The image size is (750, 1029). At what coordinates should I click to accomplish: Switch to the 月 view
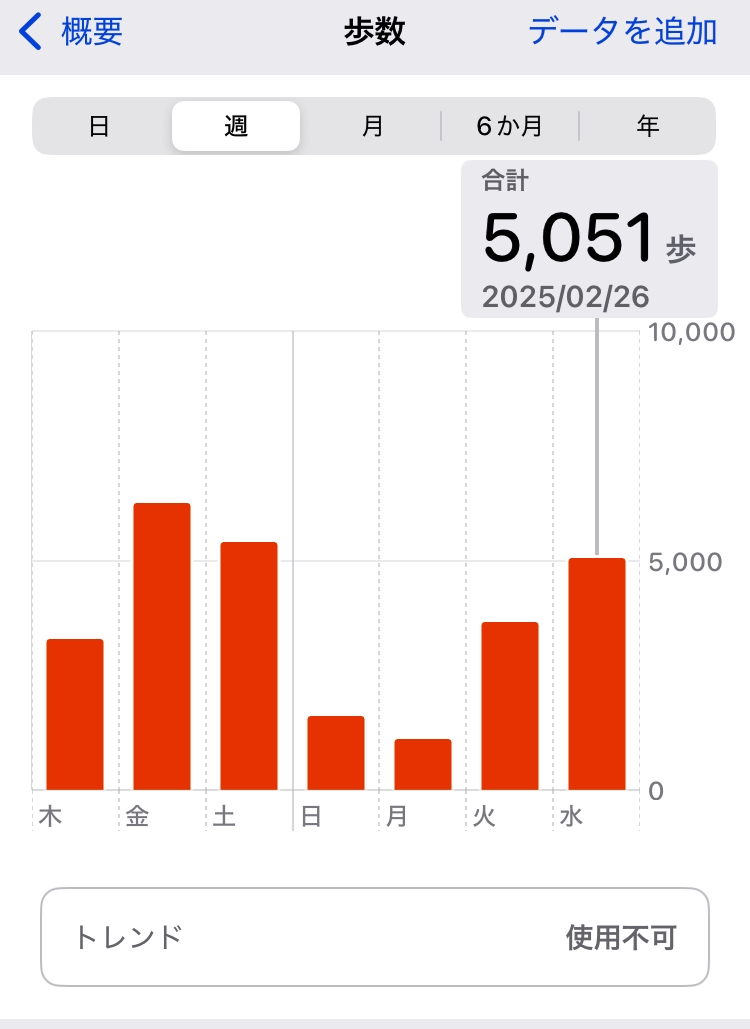[373, 126]
